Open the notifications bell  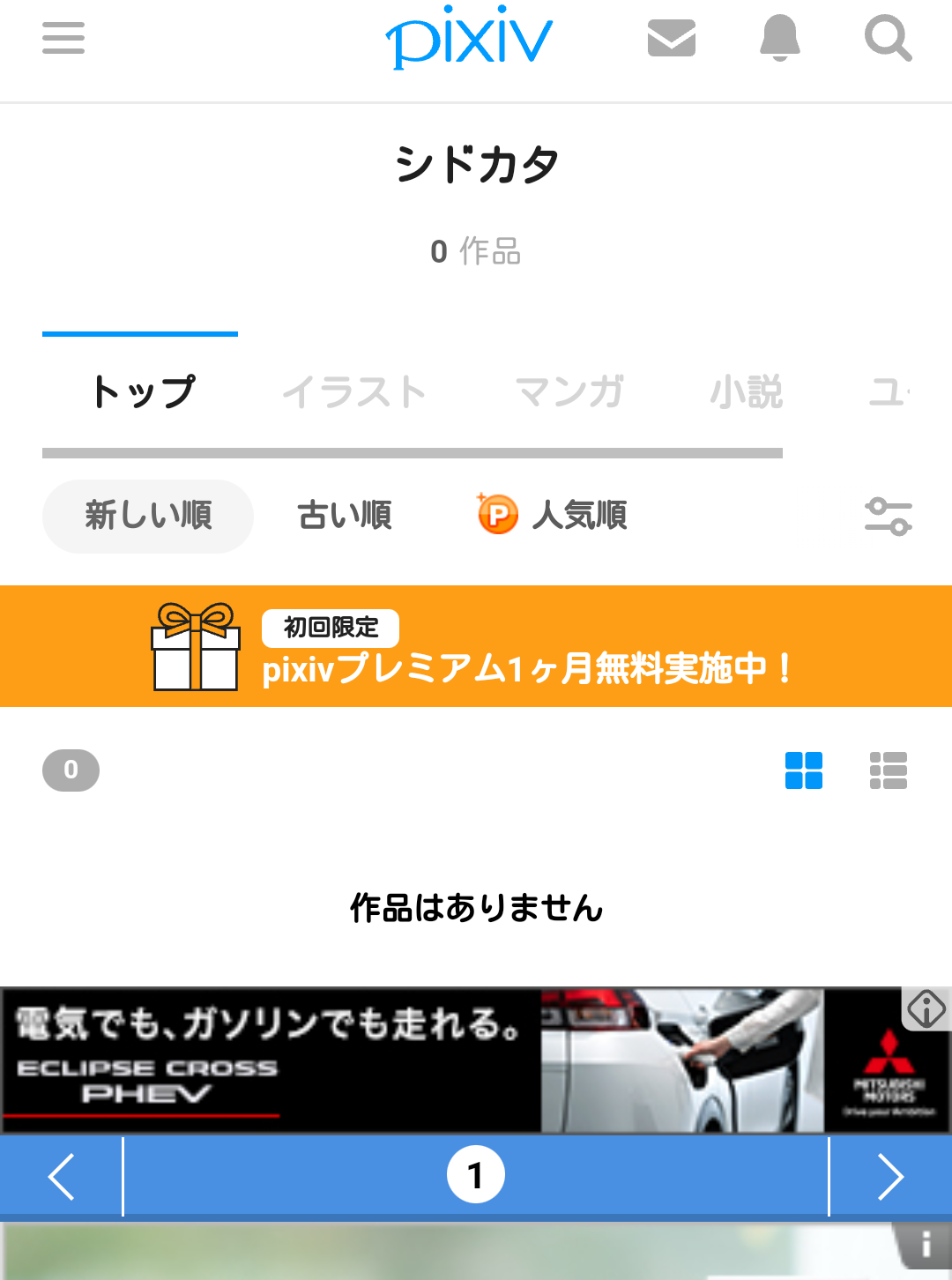[780, 38]
